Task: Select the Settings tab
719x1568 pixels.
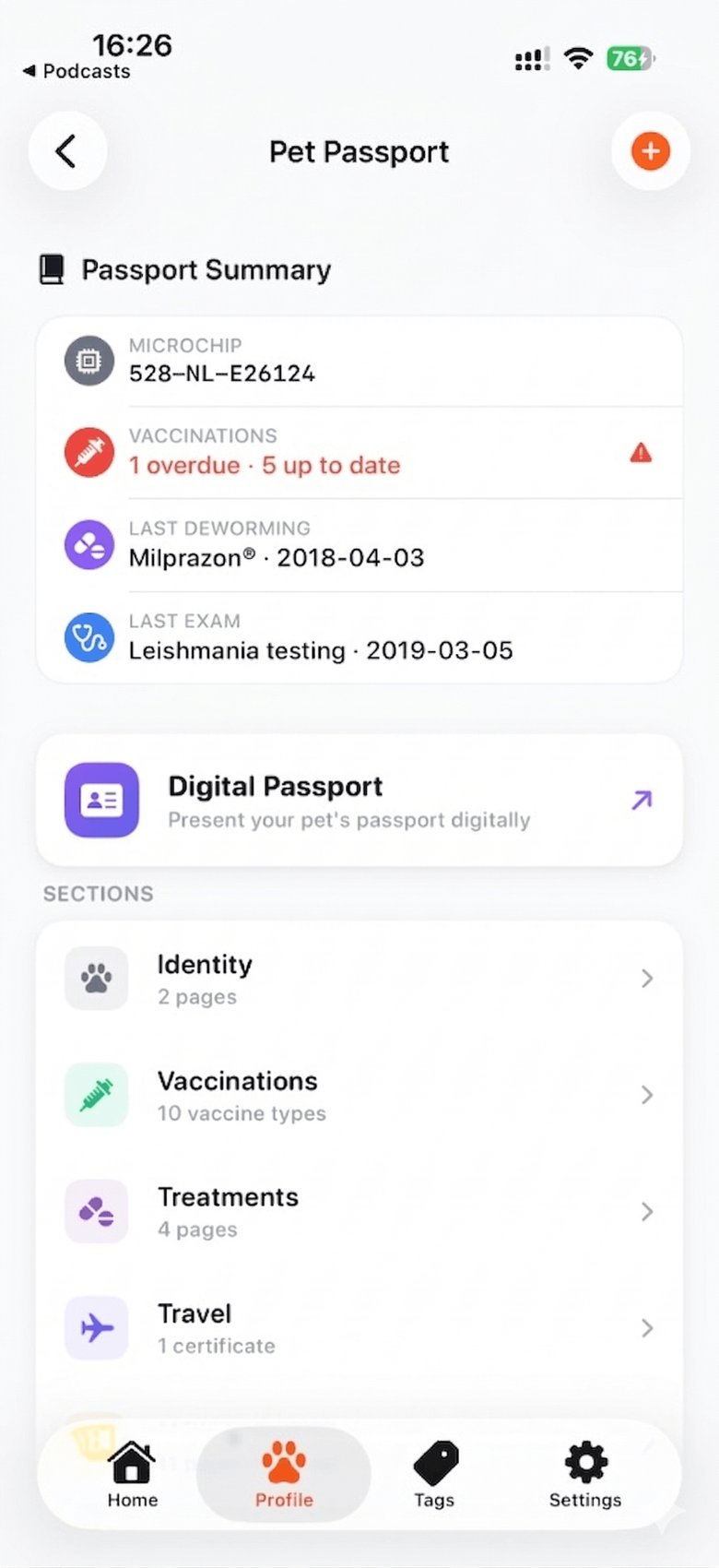Action: (584, 1476)
